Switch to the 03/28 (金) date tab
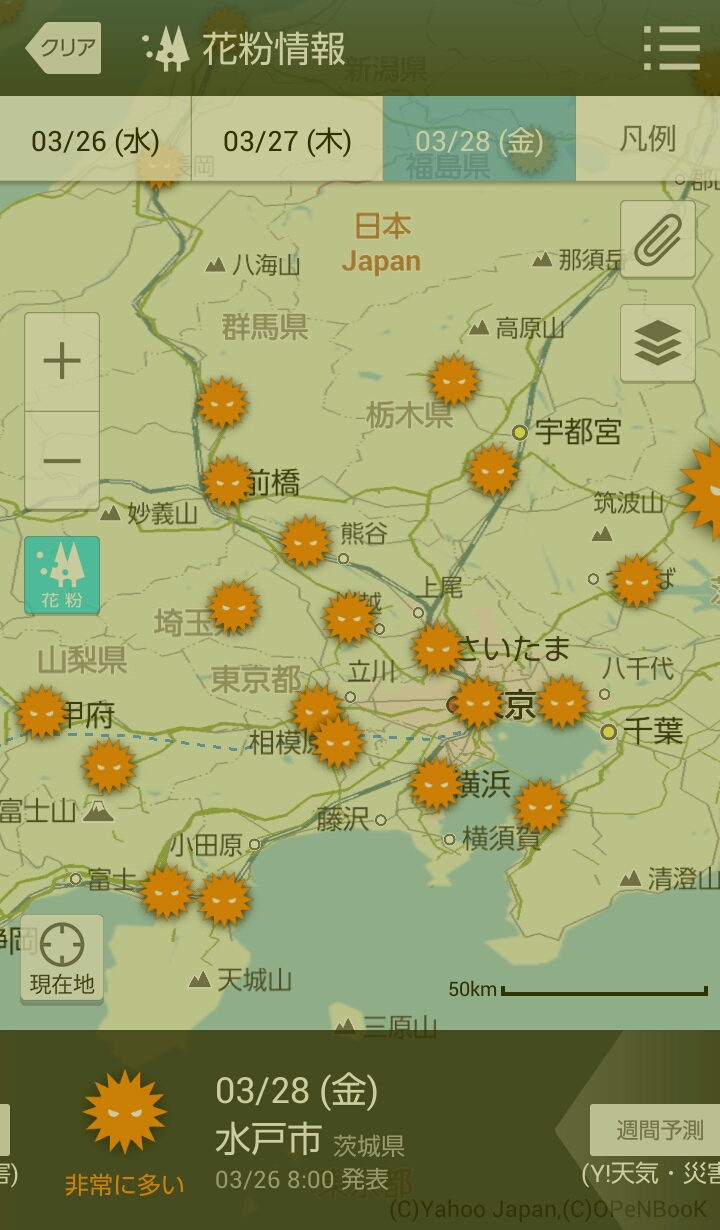This screenshot has height=1230, width=720. (x=479, y=140)
